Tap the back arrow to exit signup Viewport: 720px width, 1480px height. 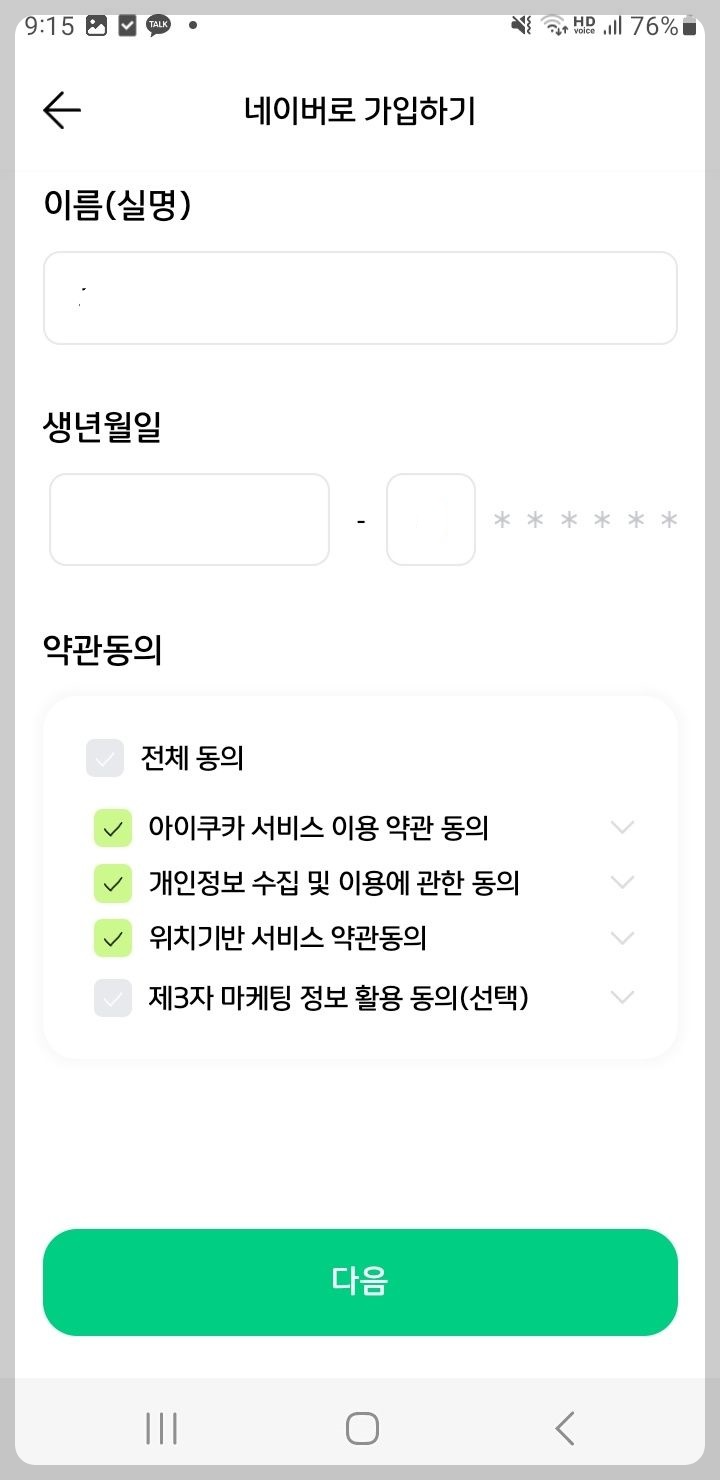60,110
